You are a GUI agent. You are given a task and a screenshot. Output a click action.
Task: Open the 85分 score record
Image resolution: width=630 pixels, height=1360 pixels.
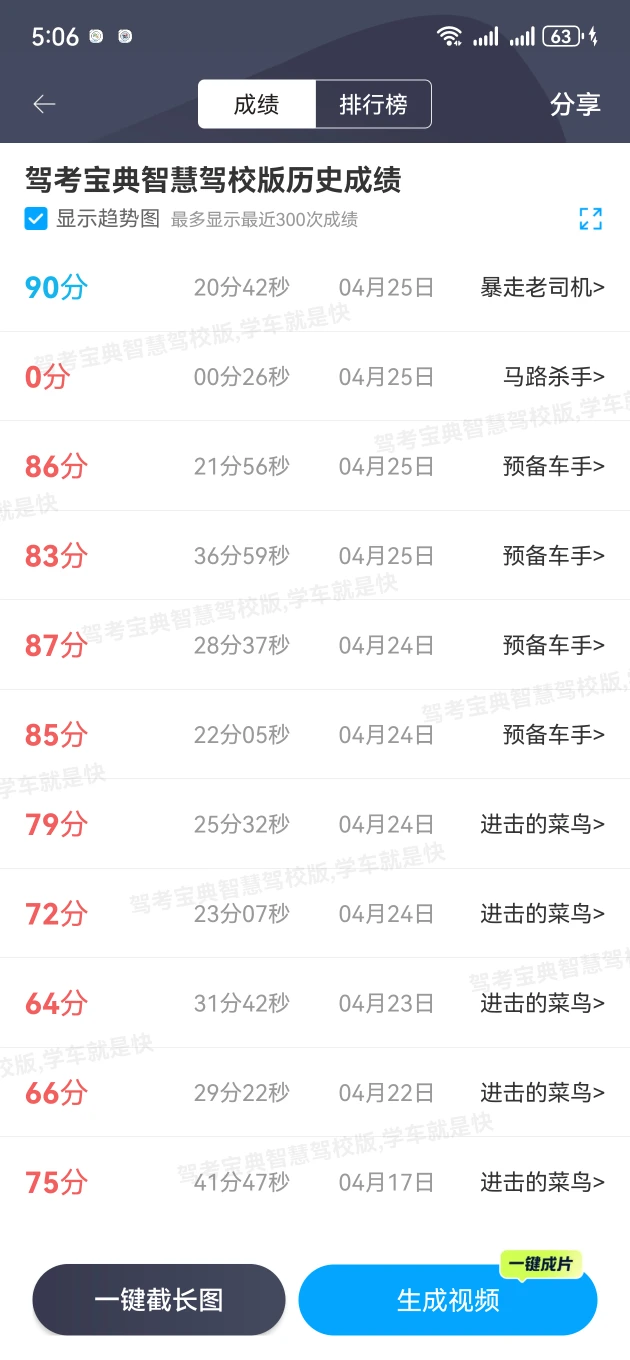pyautogui.click(x=315, y=735)
